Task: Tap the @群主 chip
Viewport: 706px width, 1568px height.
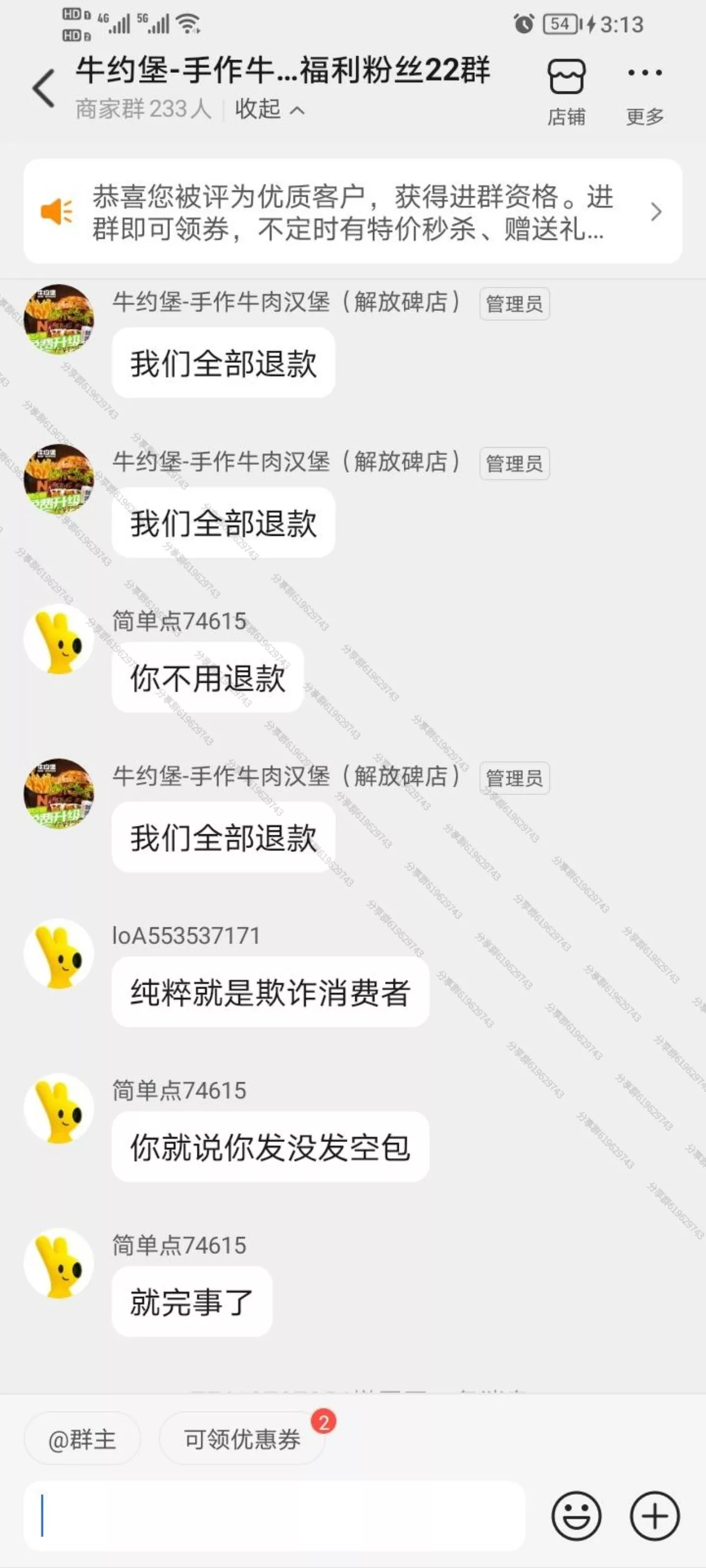Action: click(82, 1439)
